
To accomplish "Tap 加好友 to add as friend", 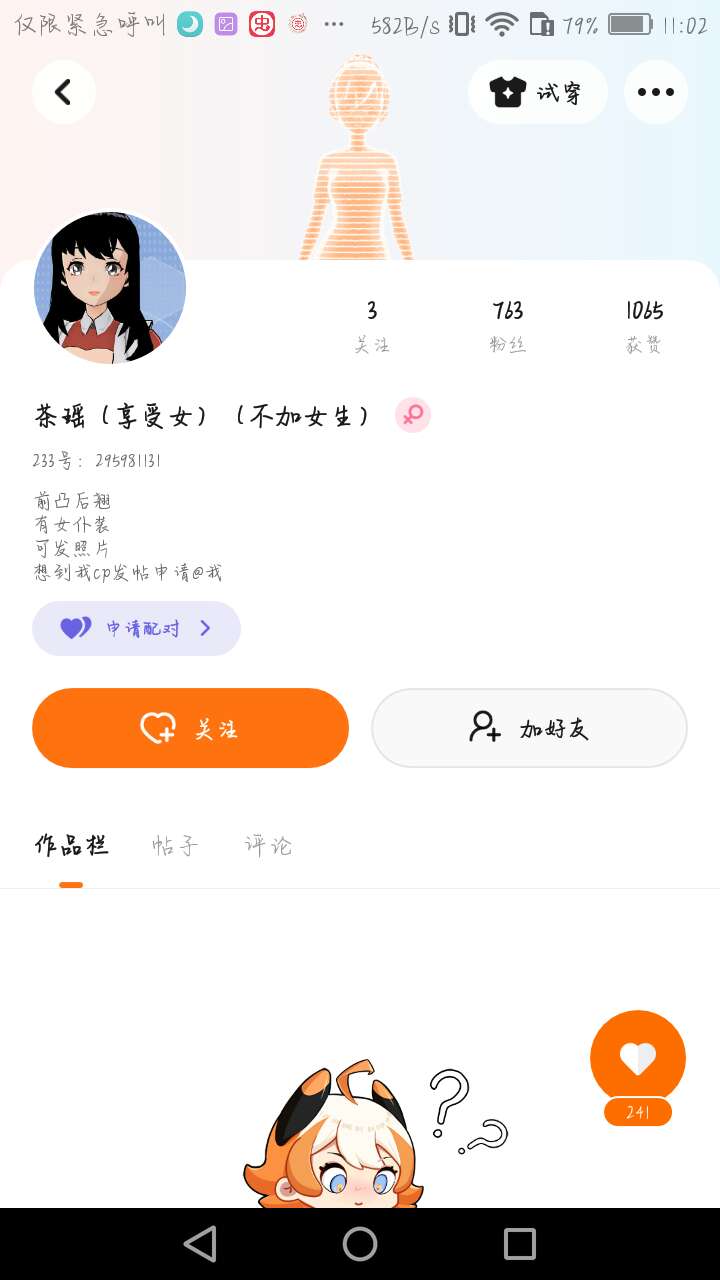I will coord(529,728).
